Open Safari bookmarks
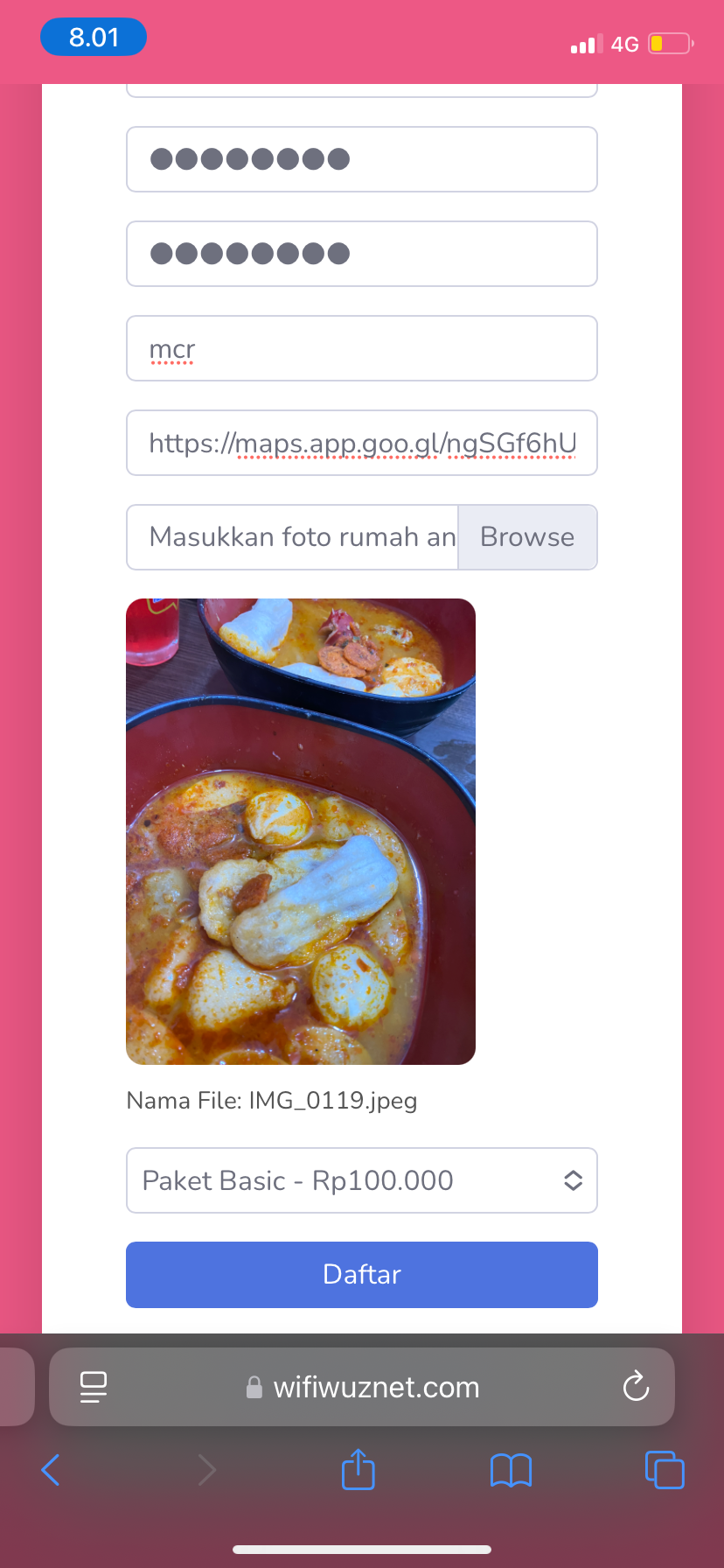724x1568 pixels. (511, 1470)
